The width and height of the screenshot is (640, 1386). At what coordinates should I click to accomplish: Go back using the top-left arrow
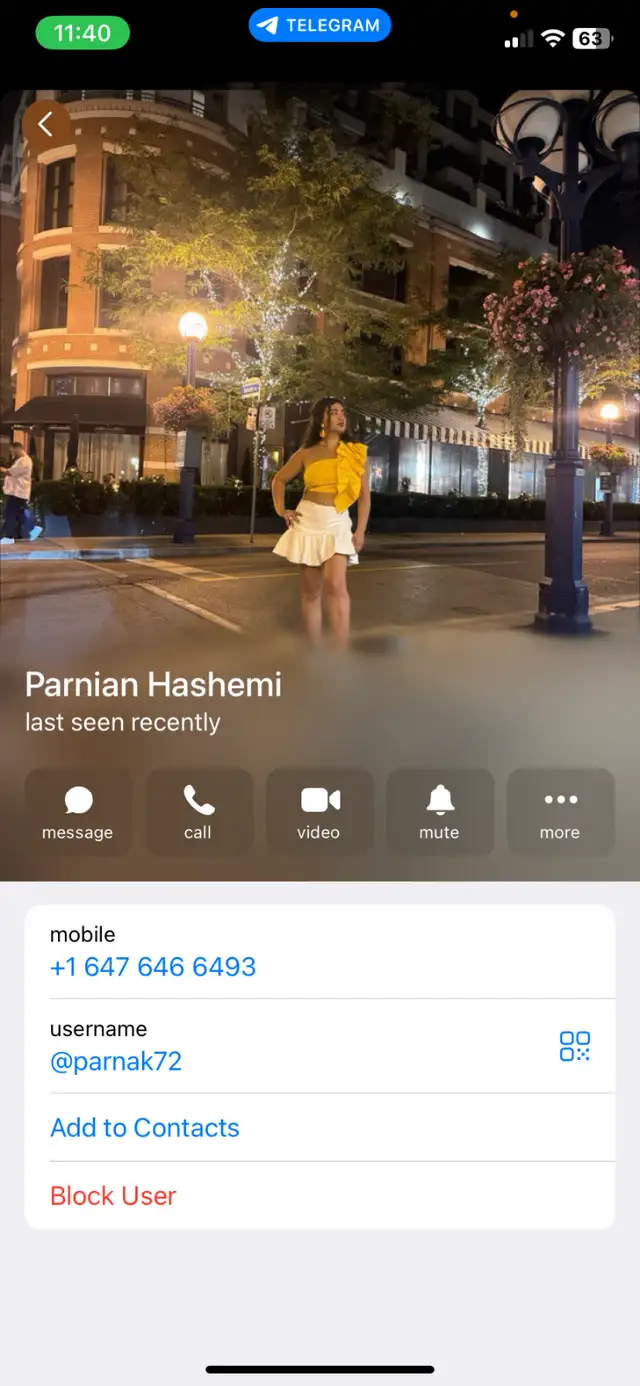click(x=45, y=125)
